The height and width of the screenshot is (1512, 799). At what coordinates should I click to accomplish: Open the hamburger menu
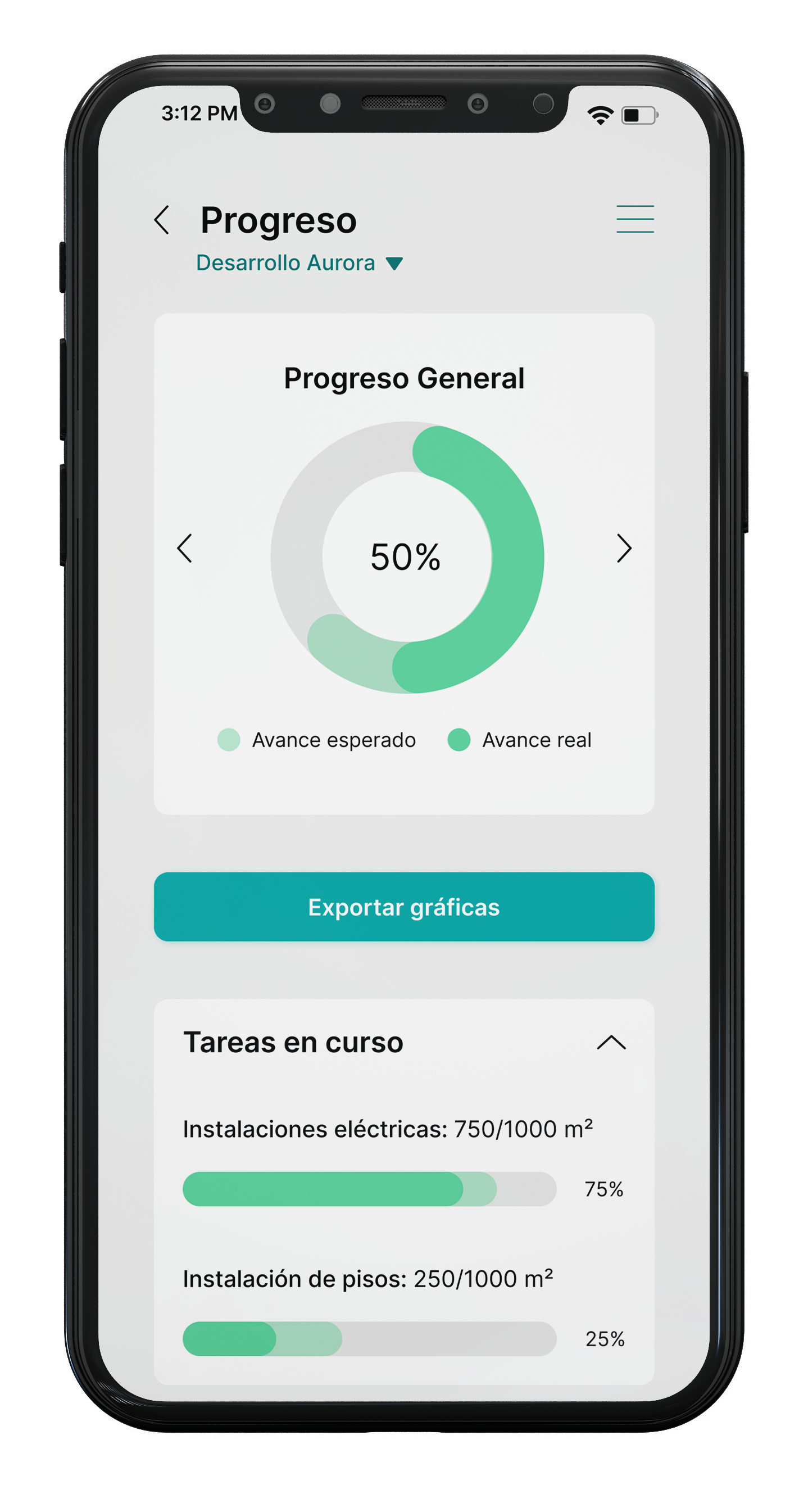(x=635, y=219)
